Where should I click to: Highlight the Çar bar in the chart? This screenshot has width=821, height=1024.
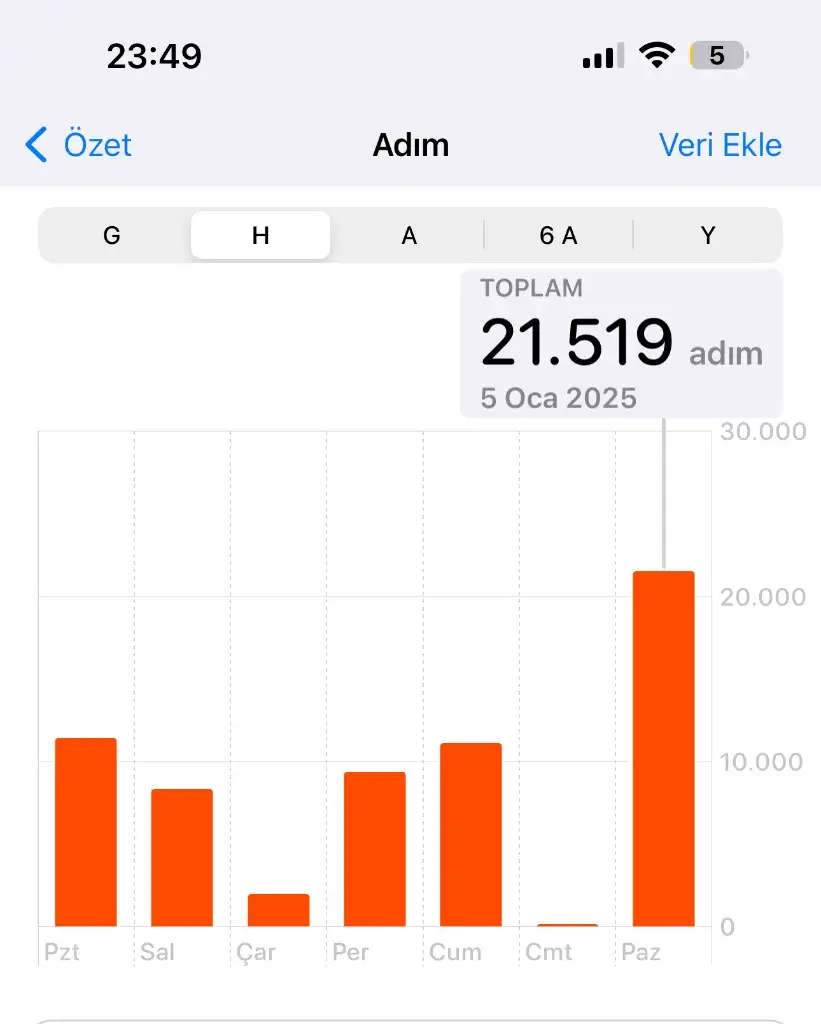click(278, 910)
